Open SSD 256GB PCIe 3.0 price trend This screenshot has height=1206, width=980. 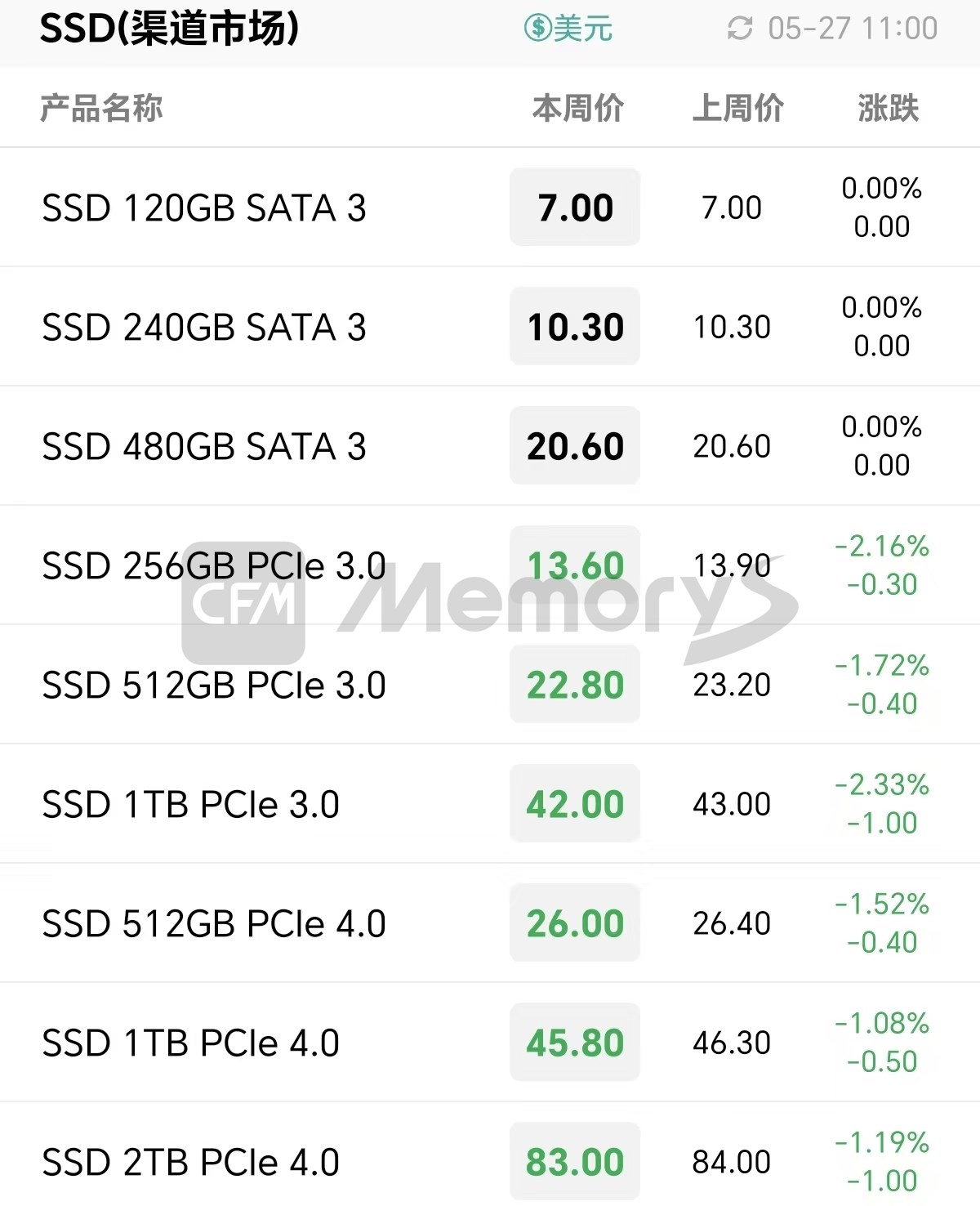pyautogui.click(x=213, y=565)
